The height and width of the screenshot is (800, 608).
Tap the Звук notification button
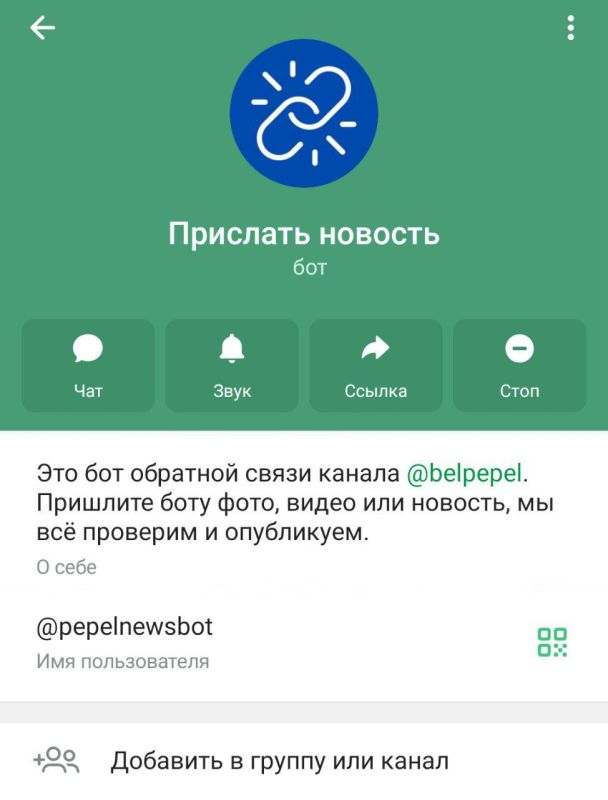[x=232, y=365]
